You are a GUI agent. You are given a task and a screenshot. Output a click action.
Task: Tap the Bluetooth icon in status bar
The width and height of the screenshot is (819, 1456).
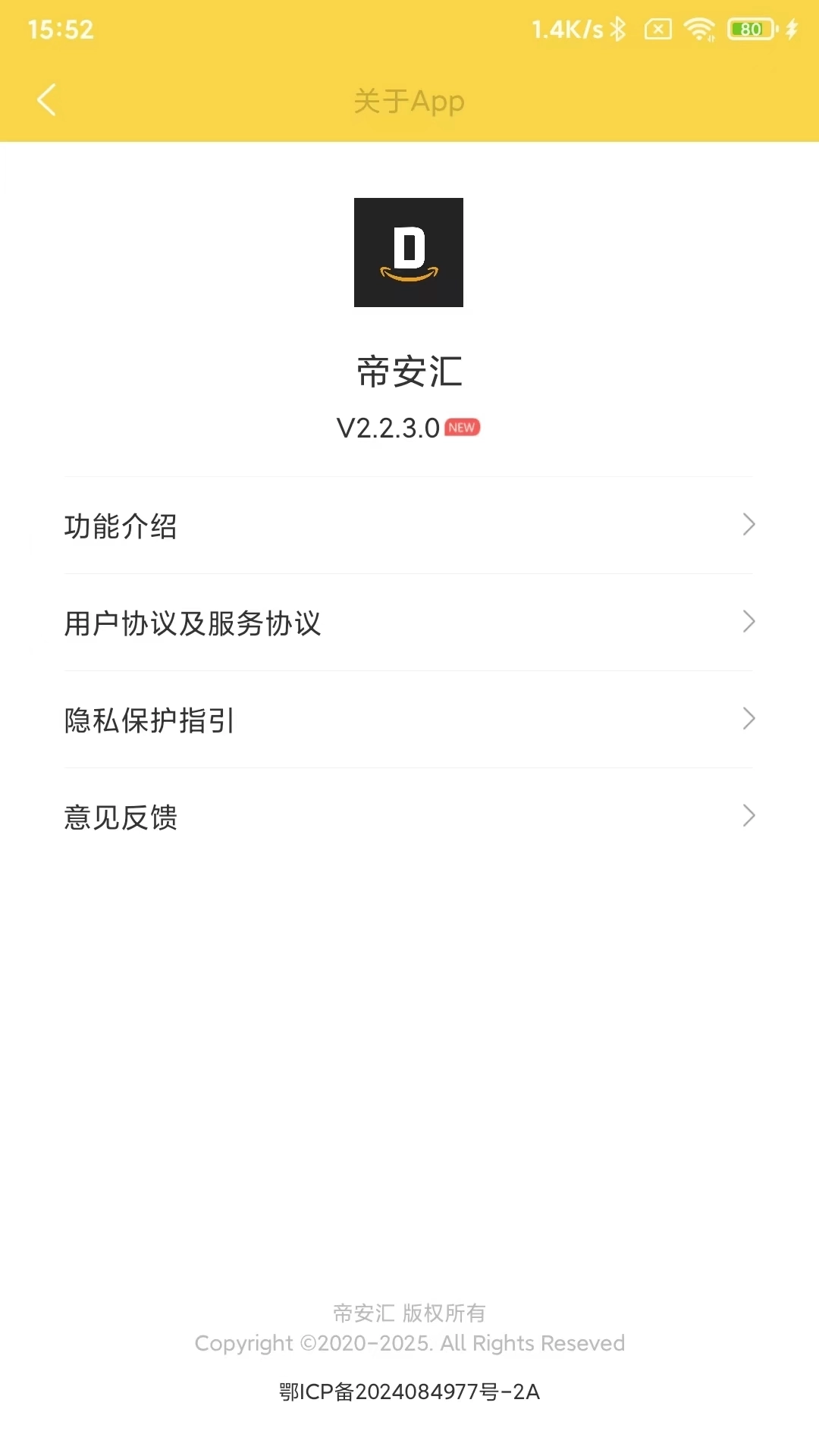coord(618,29)
